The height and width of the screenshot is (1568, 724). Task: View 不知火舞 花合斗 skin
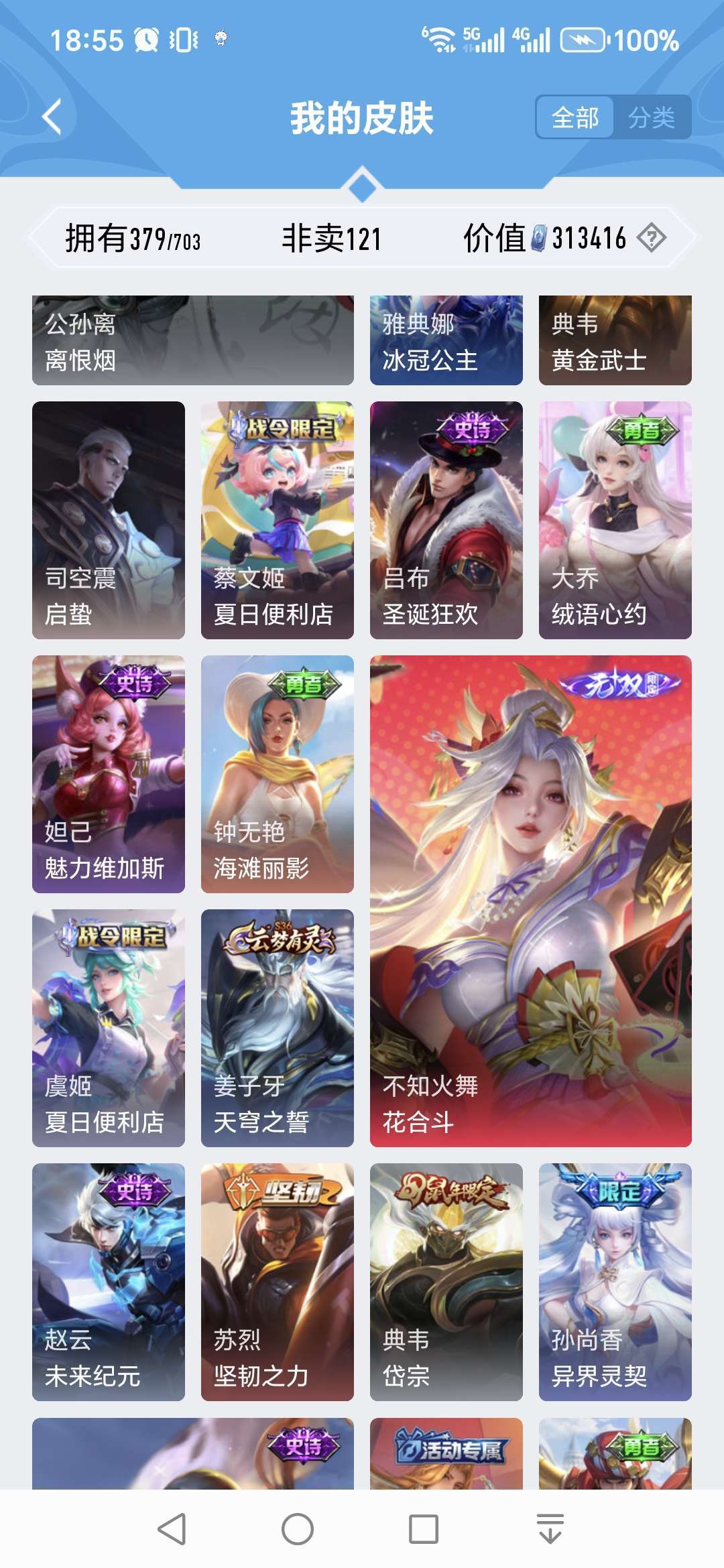point(530,901)
